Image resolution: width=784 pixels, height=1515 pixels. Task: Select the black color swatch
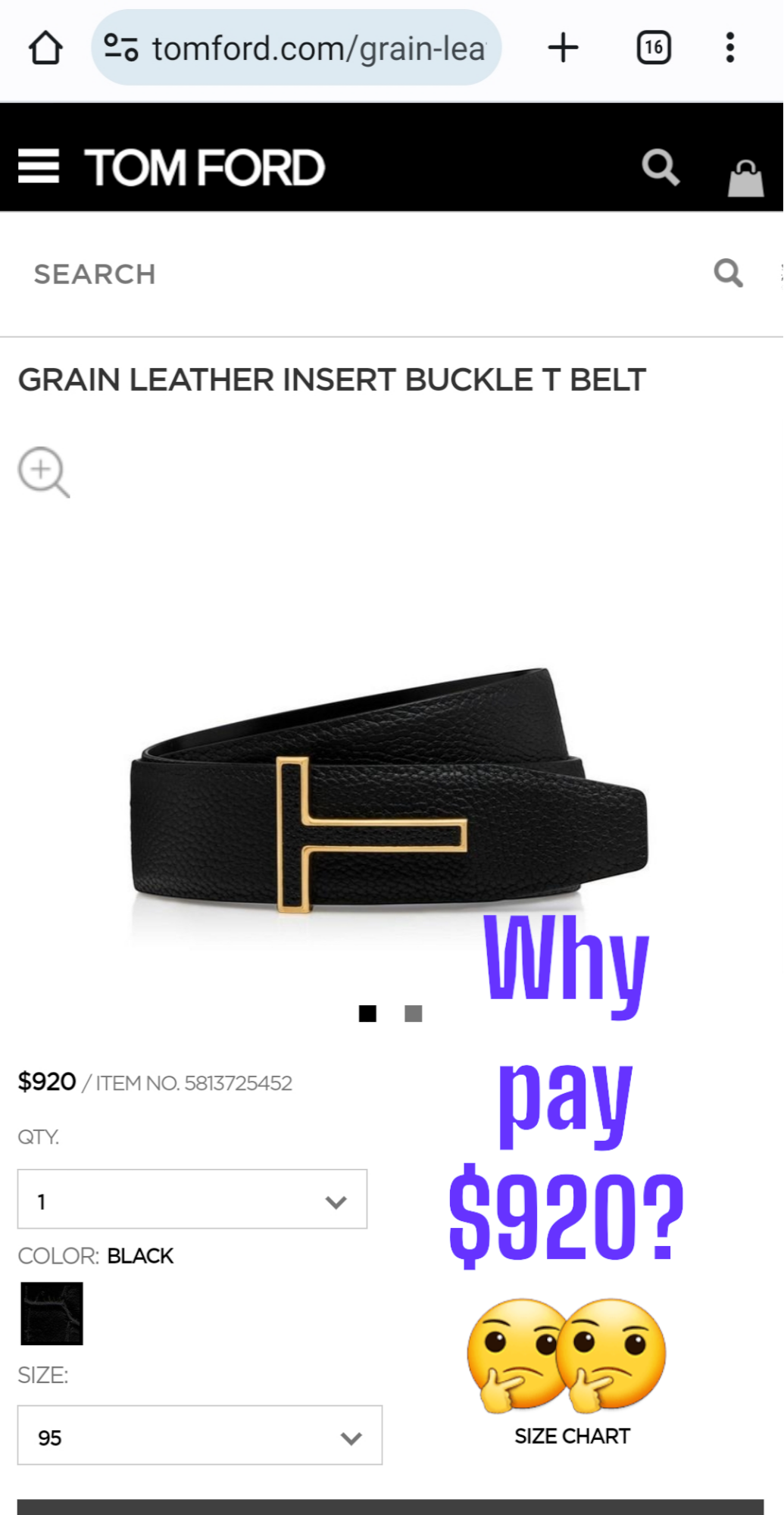click(52, 1314)
